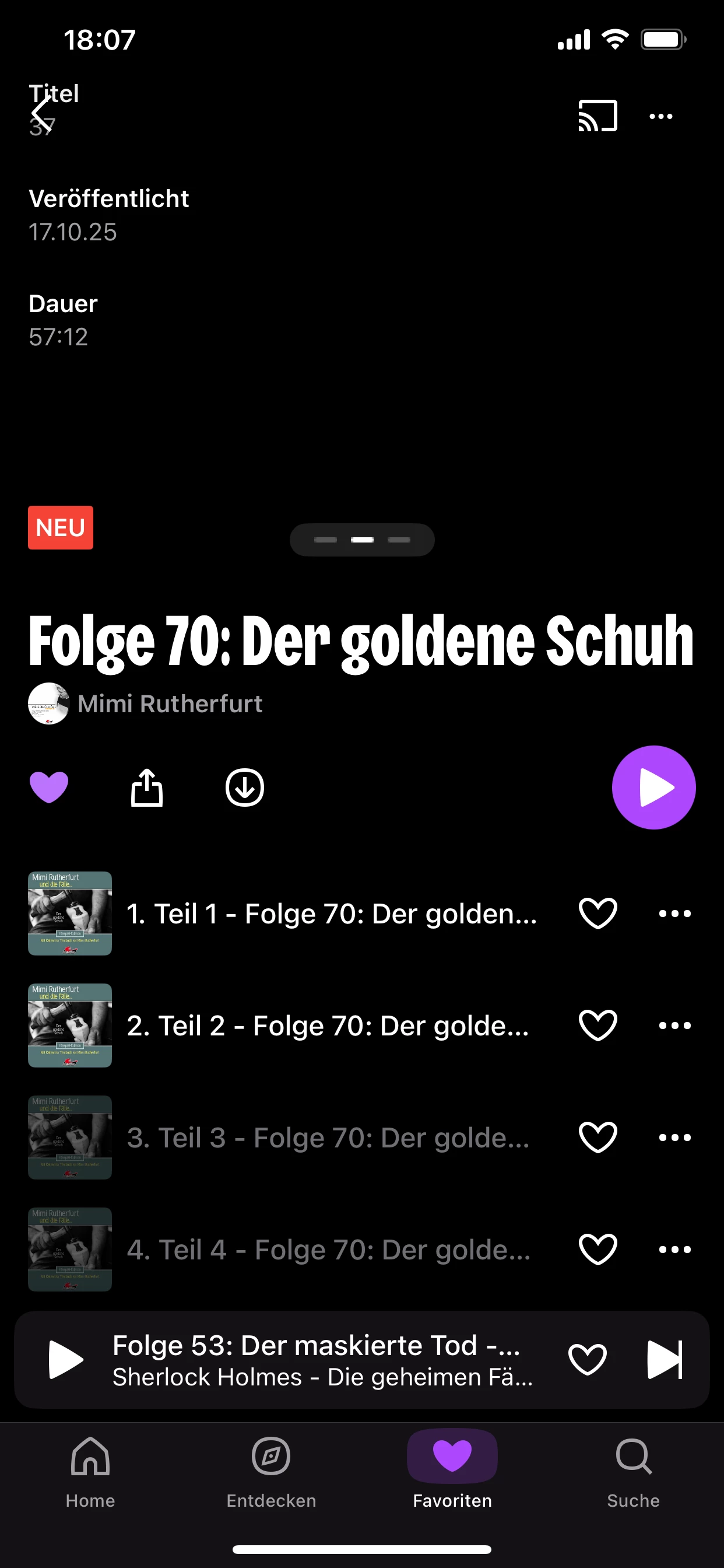Remove album from favorites via purple heart
This screenshot has height=1568, width=724.
coord(50,787)
